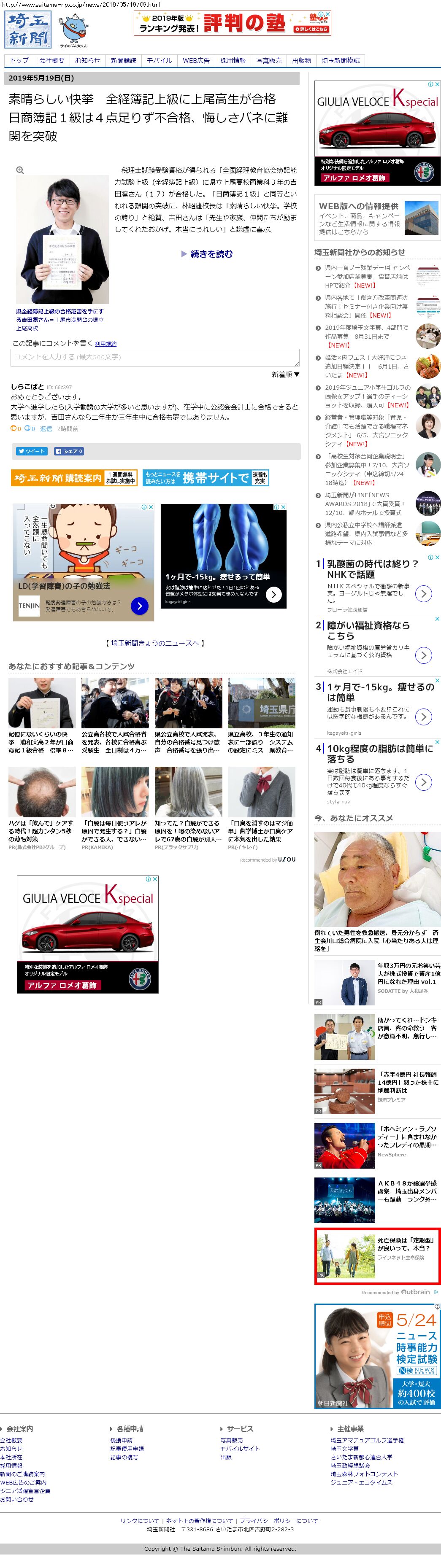Open footer link プライバシーポリシーについて
The image size is (441, 1568).
[279, 1520]
